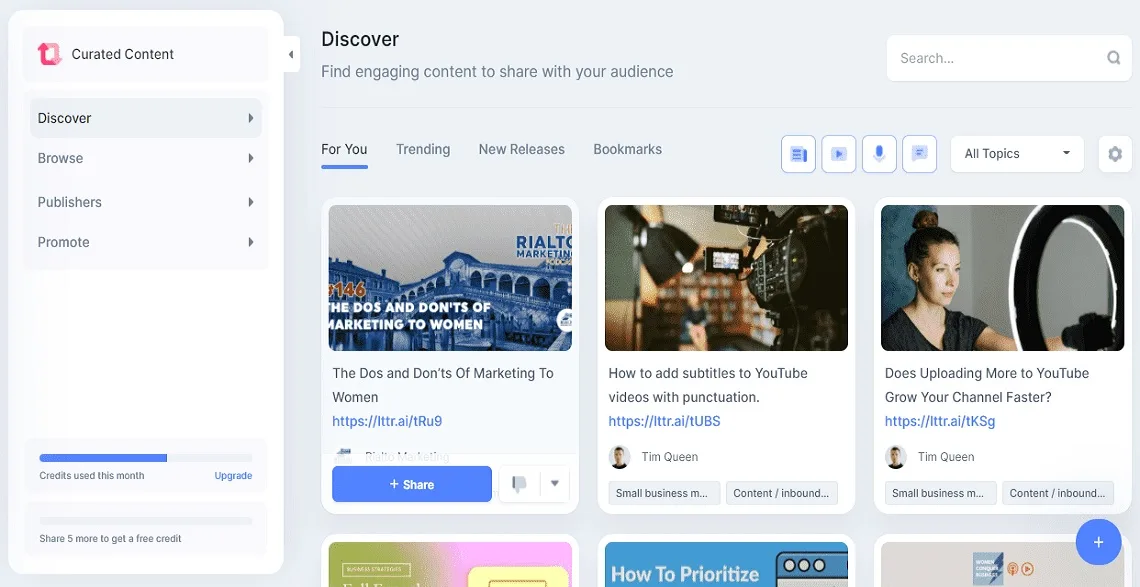
Task: Collapse the sidebar with the arrow handle
Action: coord(291,55)
